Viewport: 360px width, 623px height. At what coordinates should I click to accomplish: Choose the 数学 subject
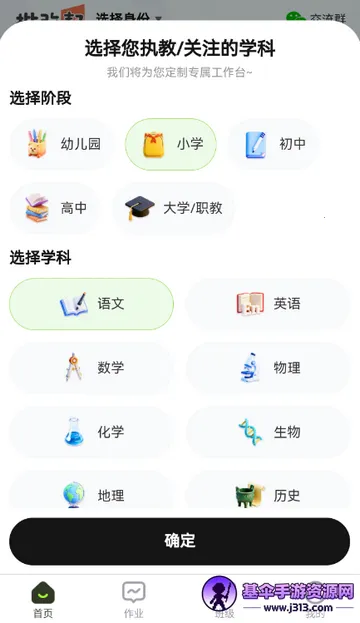[x=91, y=368]
